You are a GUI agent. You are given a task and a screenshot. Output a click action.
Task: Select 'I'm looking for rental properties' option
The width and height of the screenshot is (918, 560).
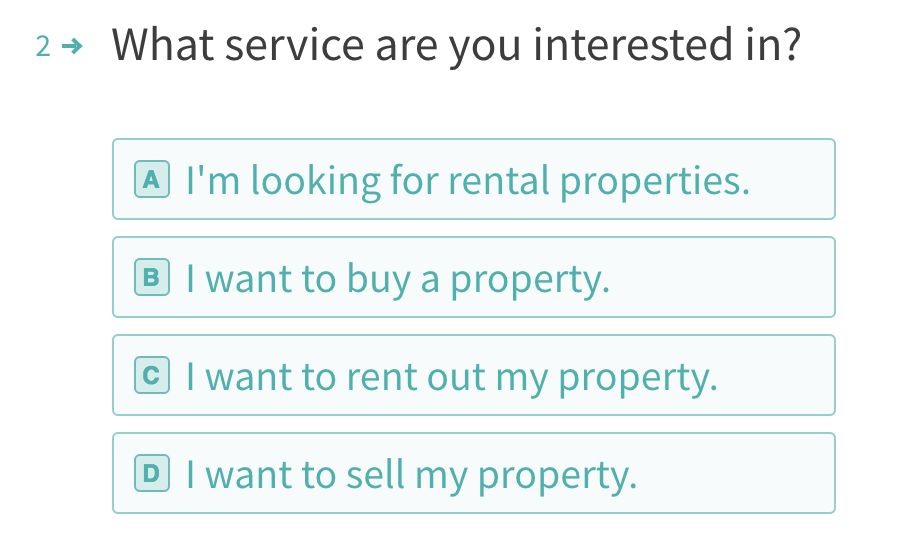click(473, 180)
